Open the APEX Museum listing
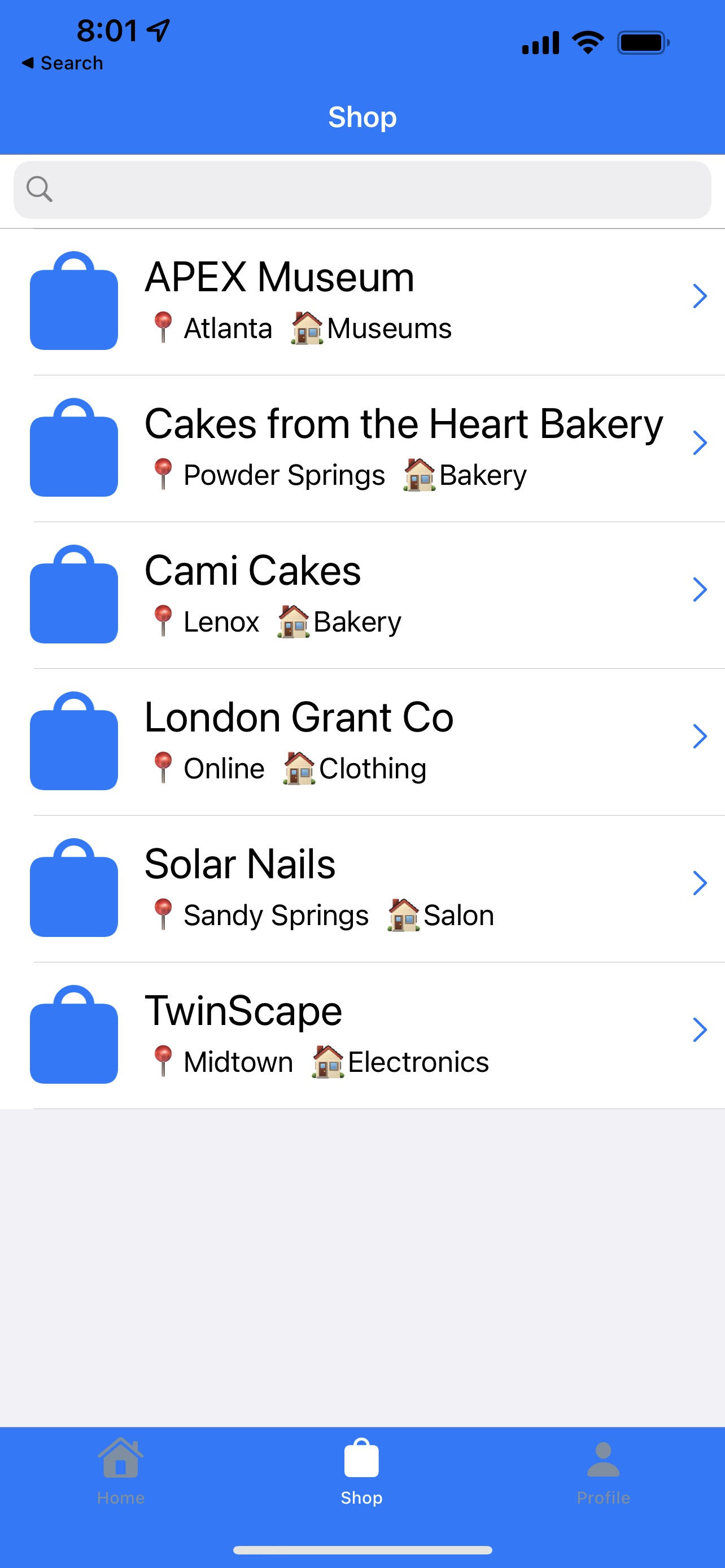 pyautogui.click(x=362, y=302)
